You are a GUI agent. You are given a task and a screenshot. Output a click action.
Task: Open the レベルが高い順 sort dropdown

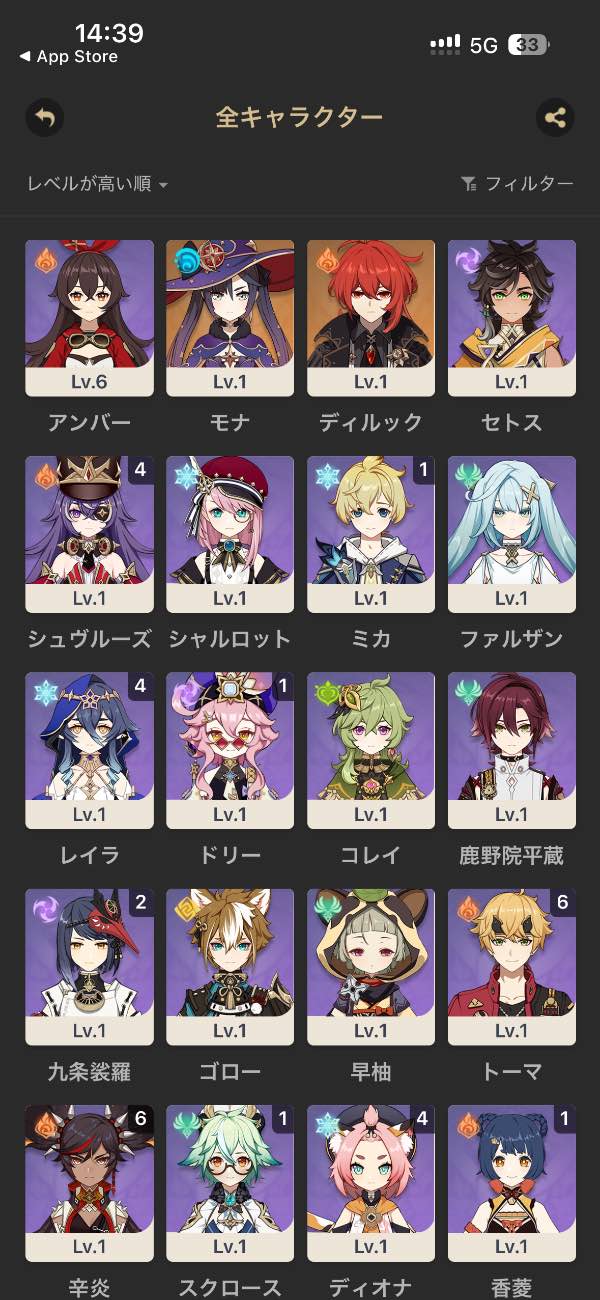[x=97, y=184]
